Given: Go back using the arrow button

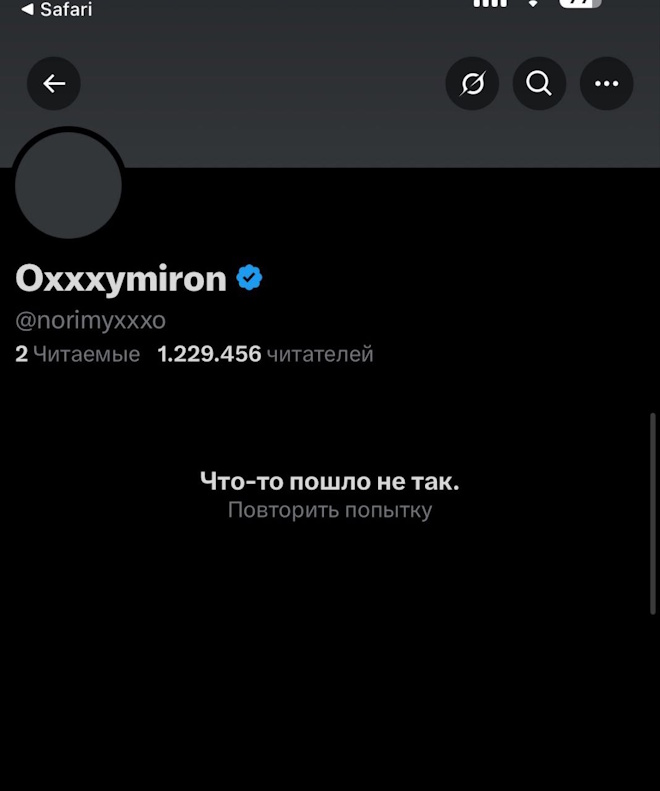Looking at the screenshot, I should click(x=54, y=84).
